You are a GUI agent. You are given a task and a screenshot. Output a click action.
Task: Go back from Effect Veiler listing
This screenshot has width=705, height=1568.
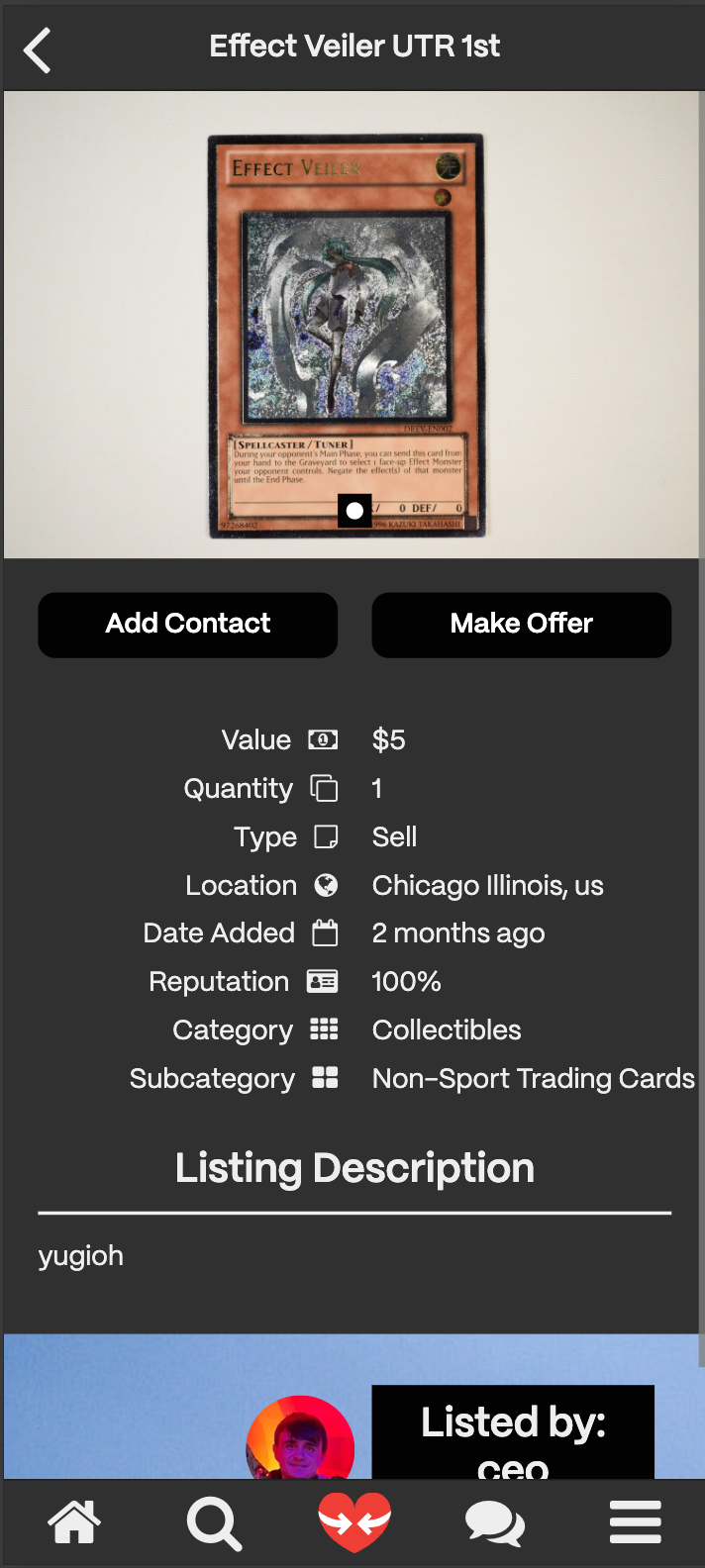(x=38, y=49)
